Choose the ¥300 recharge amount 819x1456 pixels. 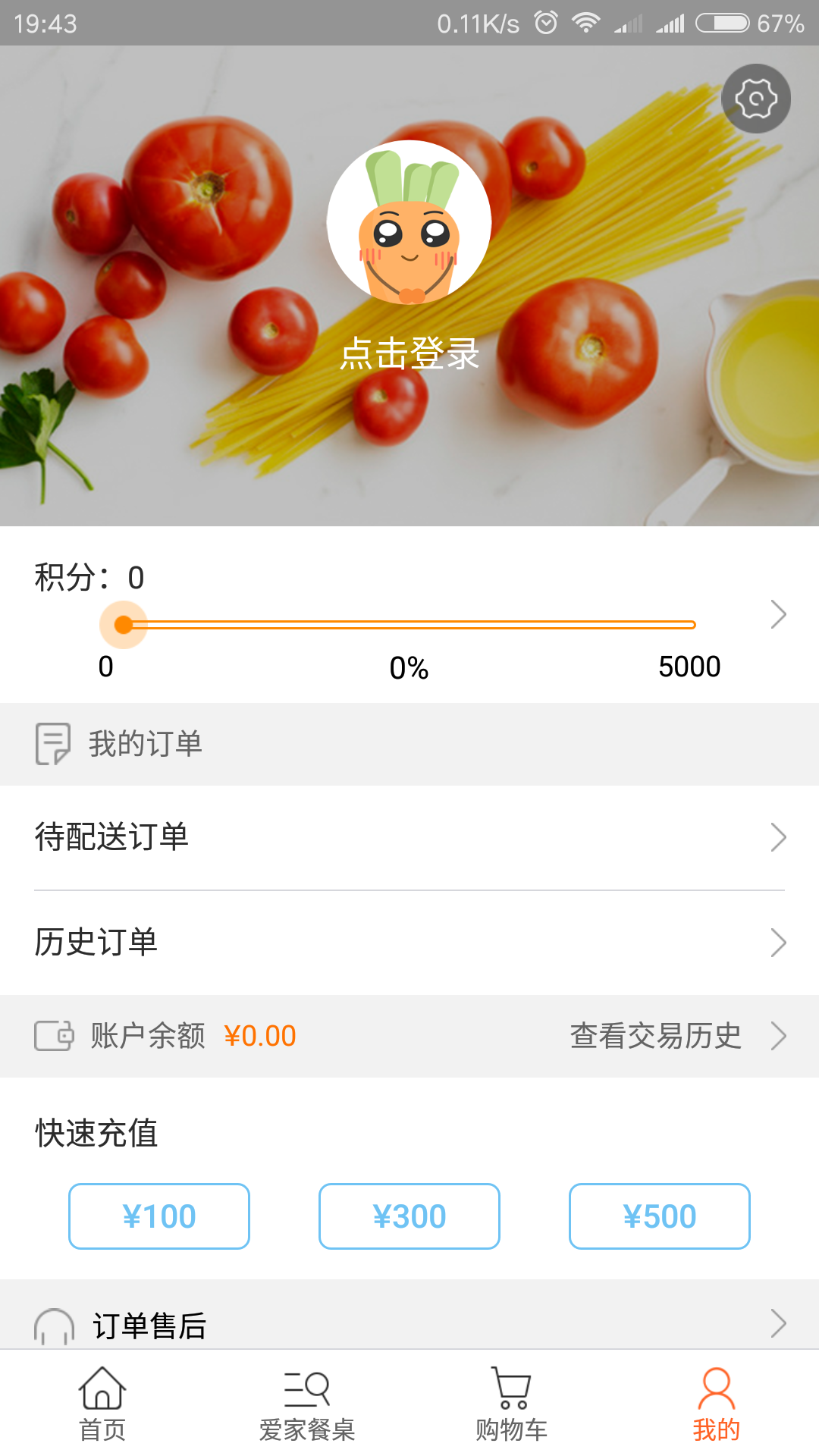(x=409, y=1216)
